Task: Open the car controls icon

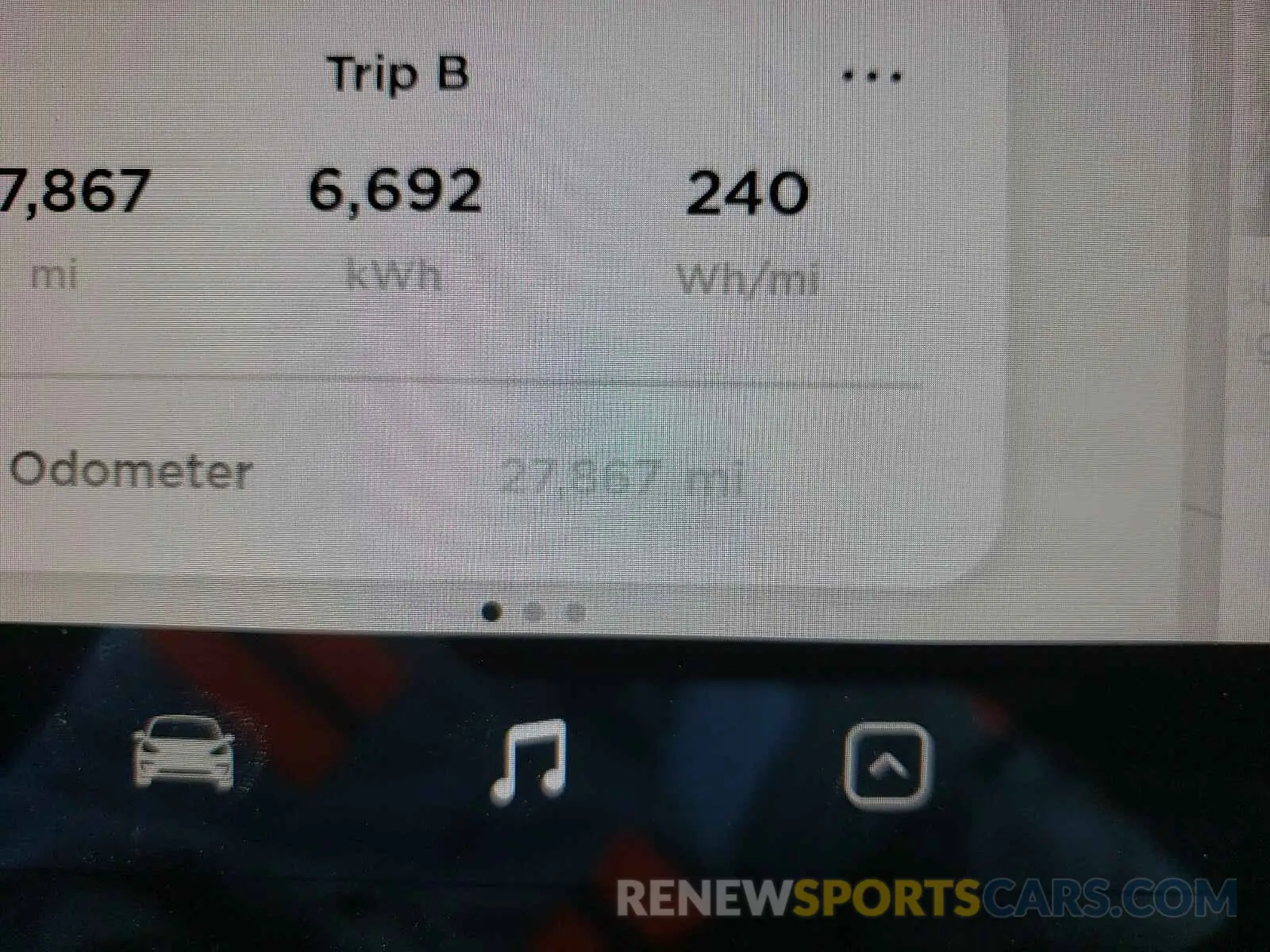Action: [x=184, y=754]
